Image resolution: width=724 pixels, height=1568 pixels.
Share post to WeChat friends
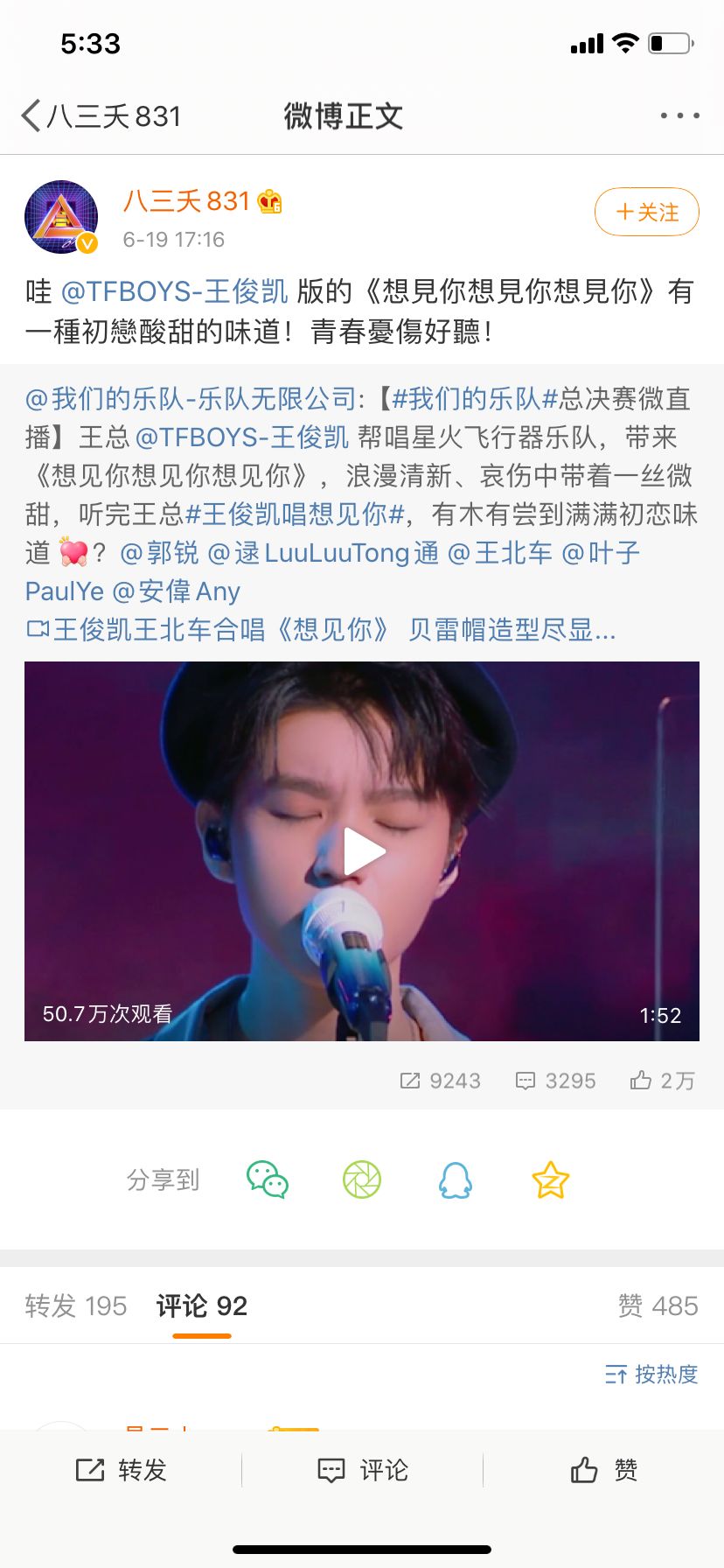[x=268, y=1179]
